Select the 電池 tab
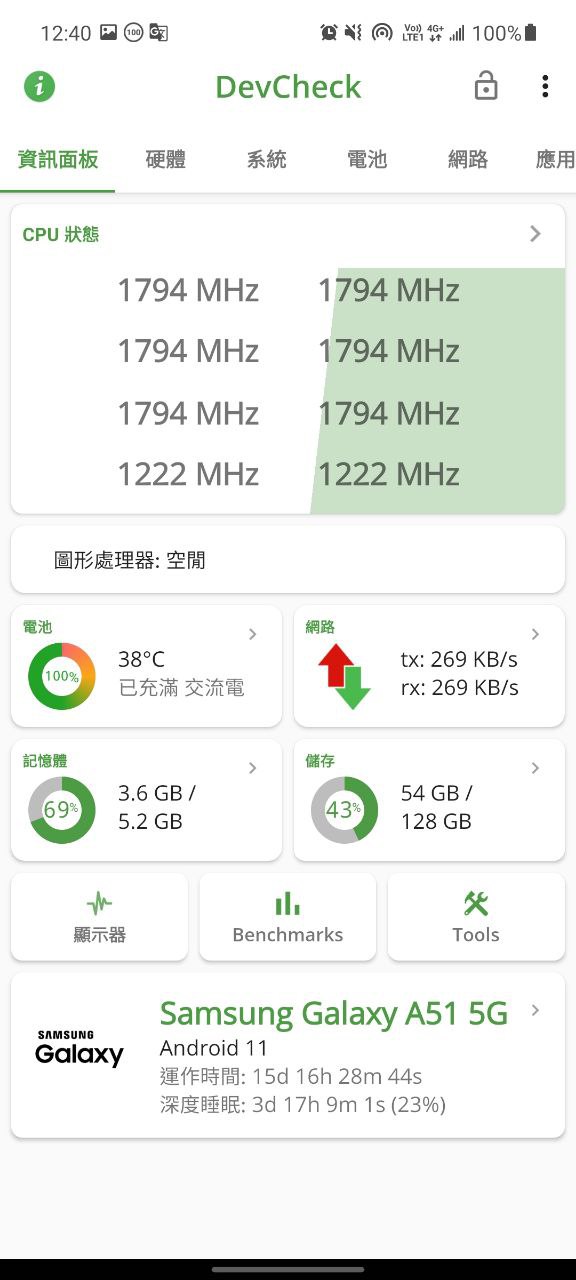This screenshot has height=1280, width=576. (x=367, y=159)
